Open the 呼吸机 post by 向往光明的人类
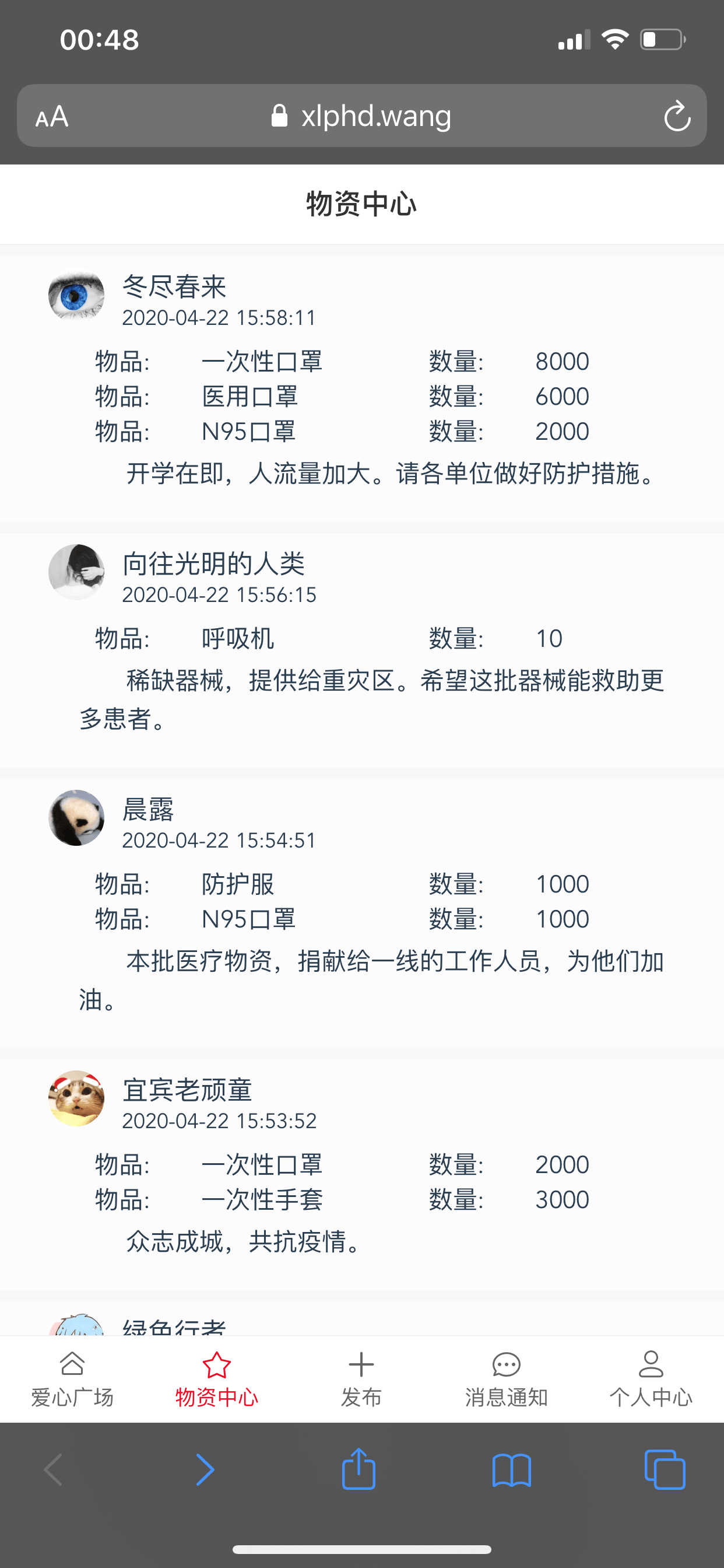This screenshot has height=1568, width=724. (361, 652)
